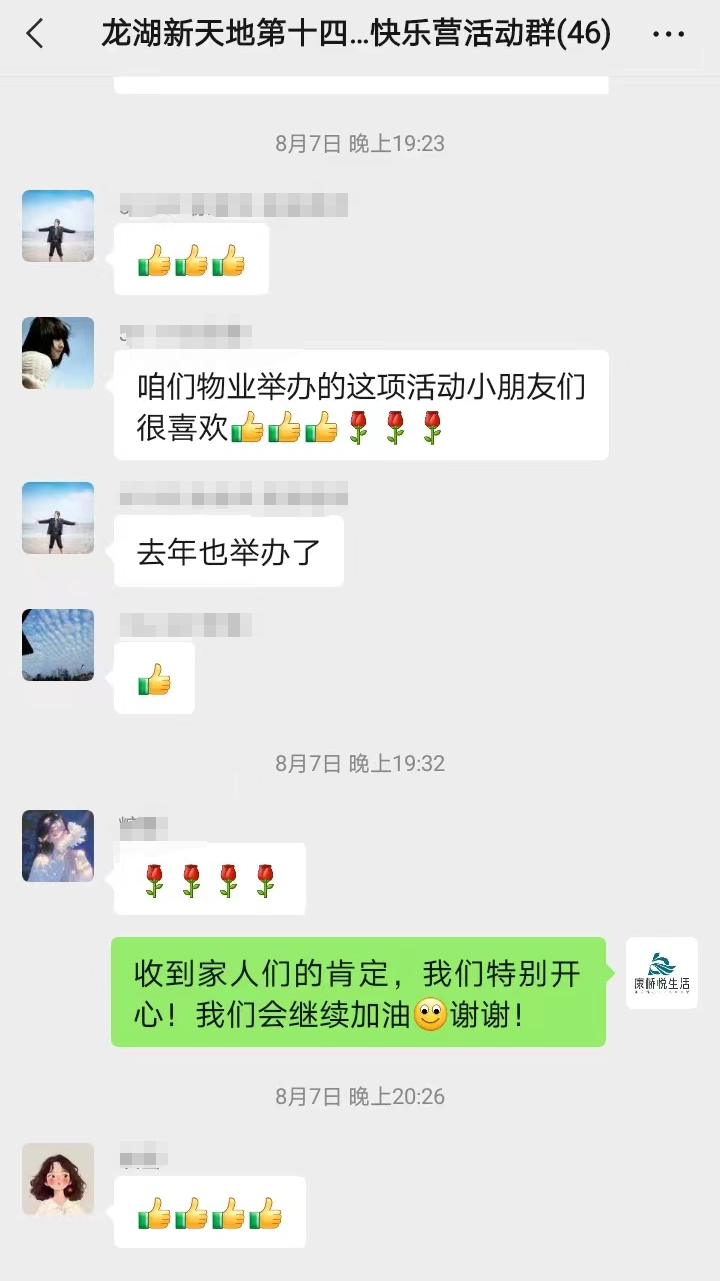View the cloudy sky avatar profile
The image size is (720, 1281).
(x=58, y=645)
